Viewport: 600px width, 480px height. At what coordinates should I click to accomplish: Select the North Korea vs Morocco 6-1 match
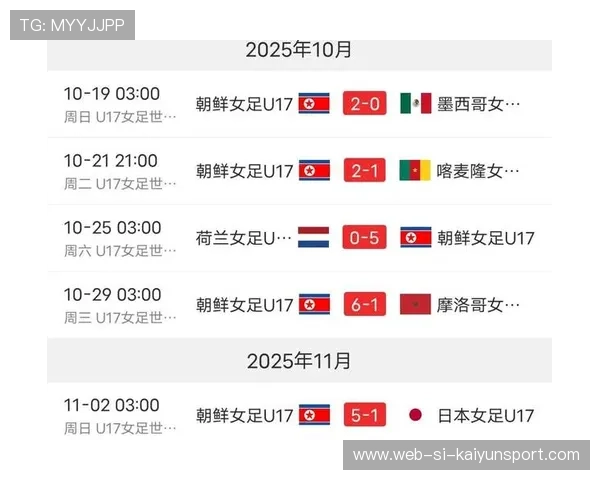364,304
